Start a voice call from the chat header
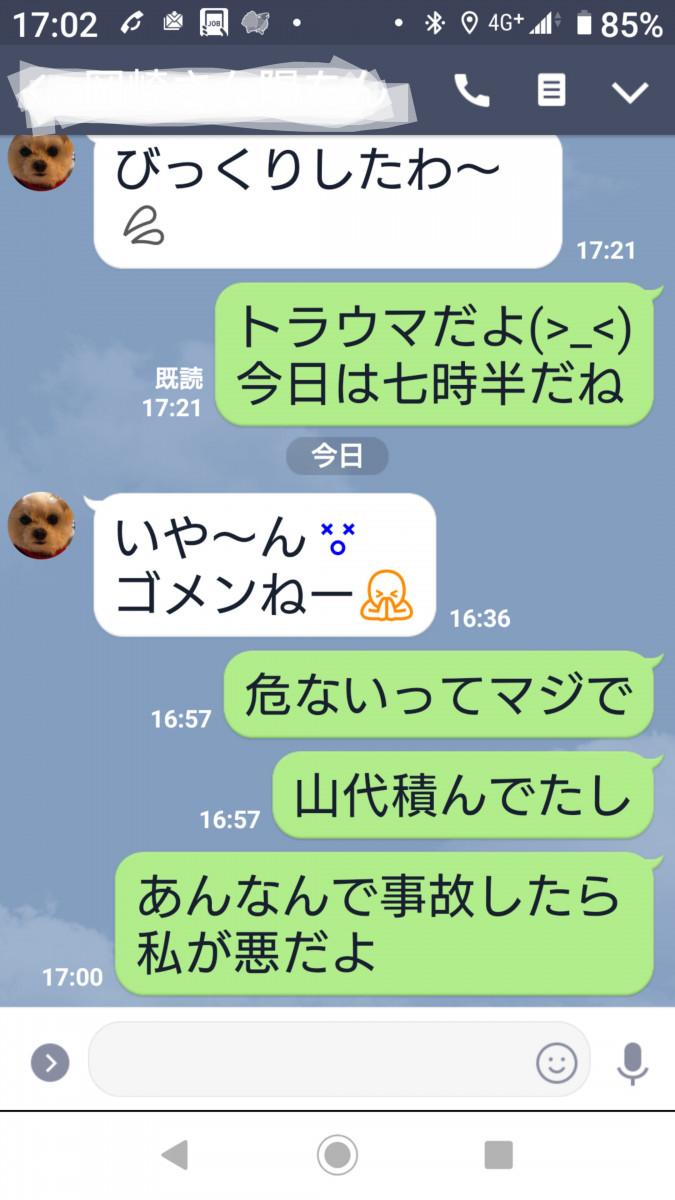Viewport: 675px width, 1200px height. (x=472, y=91)
